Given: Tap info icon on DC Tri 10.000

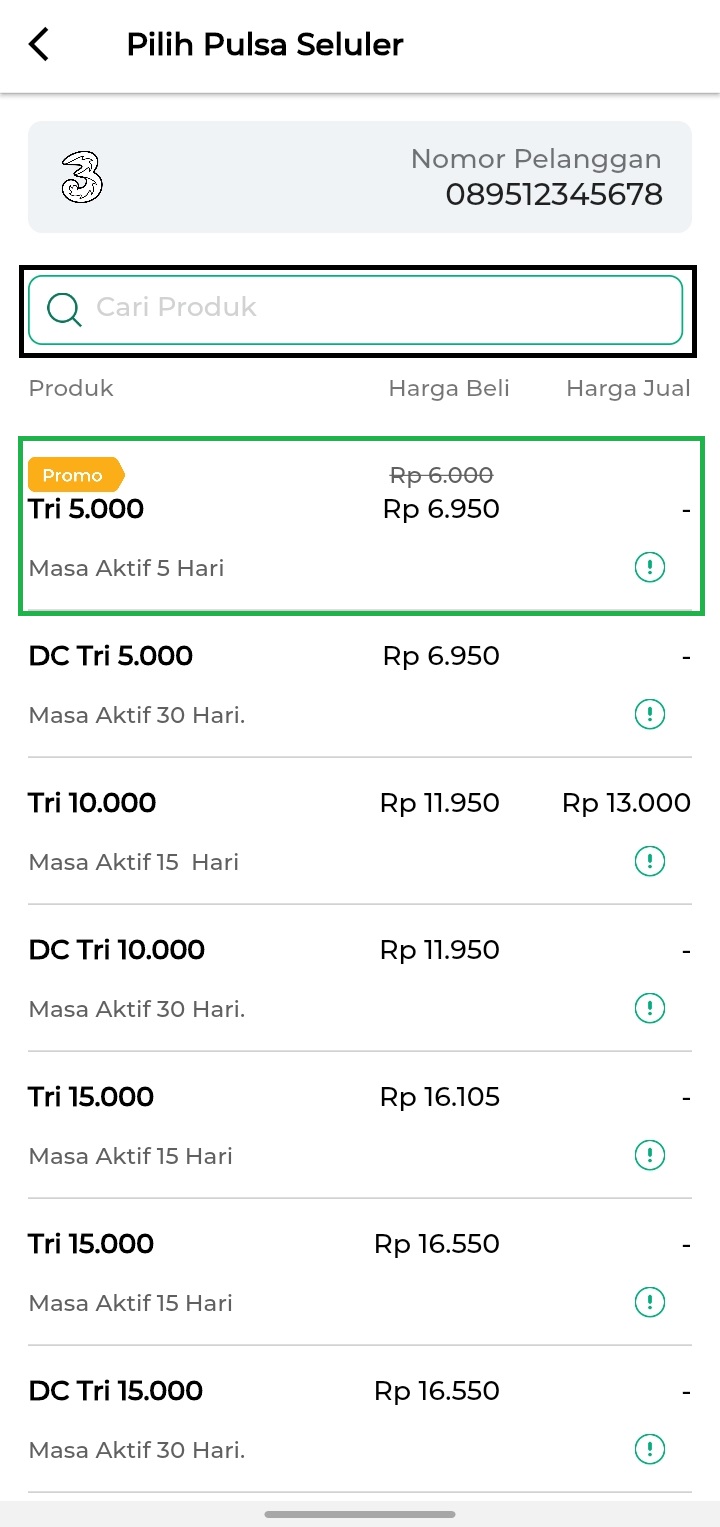Looking at the screenshot, I should [x=650, y=1008].
